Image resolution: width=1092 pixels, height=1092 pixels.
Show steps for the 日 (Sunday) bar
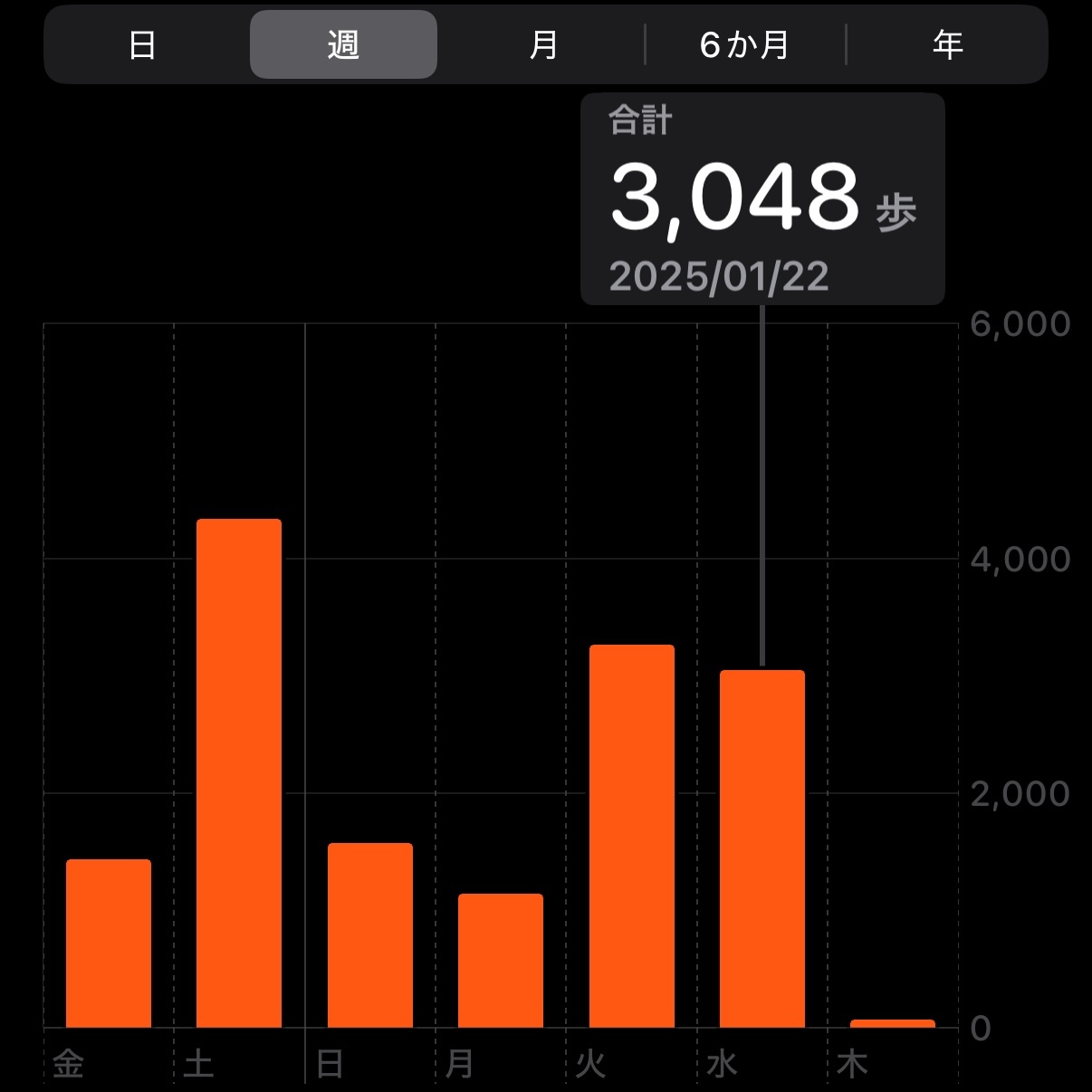click(x=370, y=935)
